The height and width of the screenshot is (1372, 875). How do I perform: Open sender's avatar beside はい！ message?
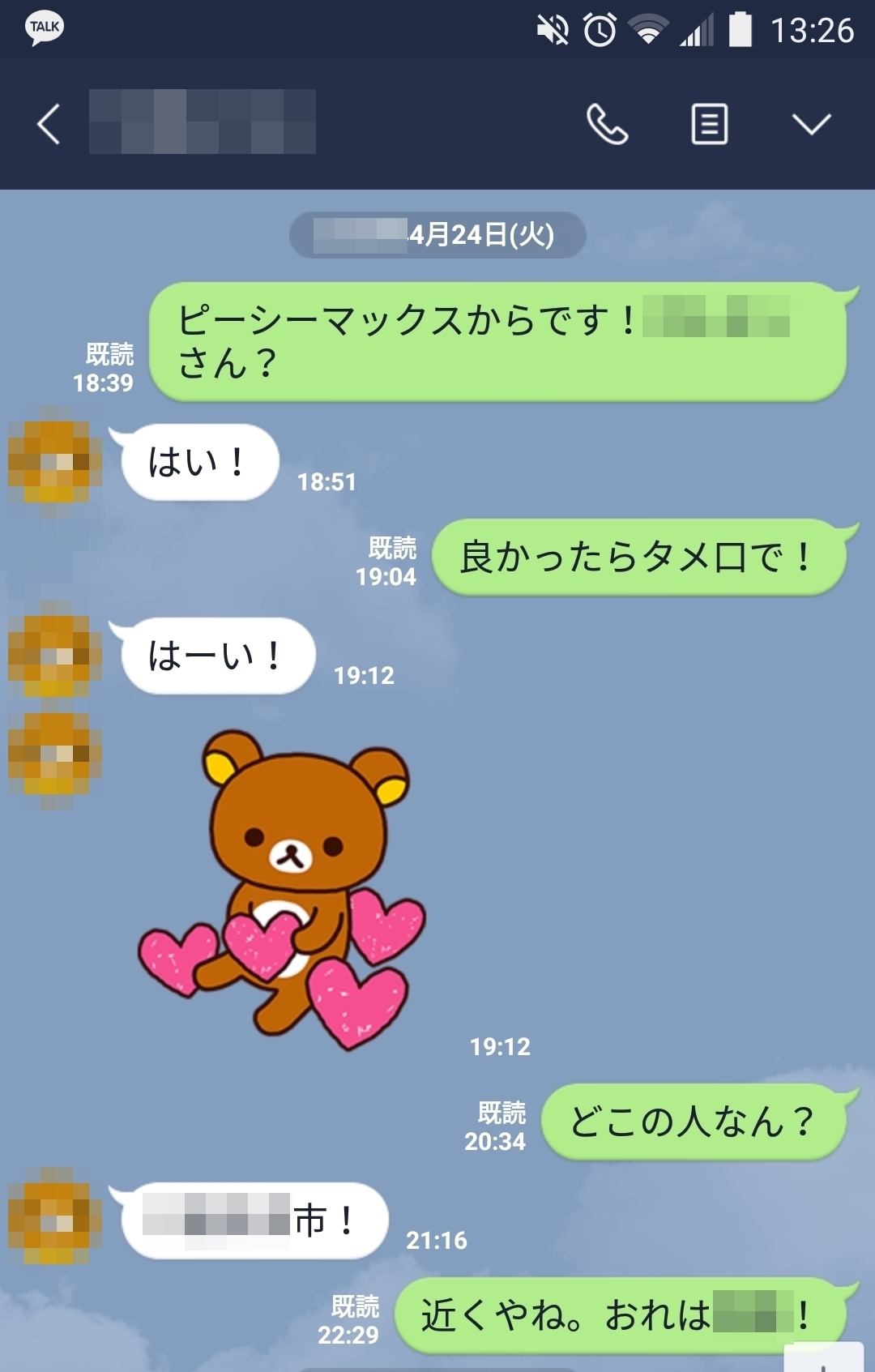point(54,461)
